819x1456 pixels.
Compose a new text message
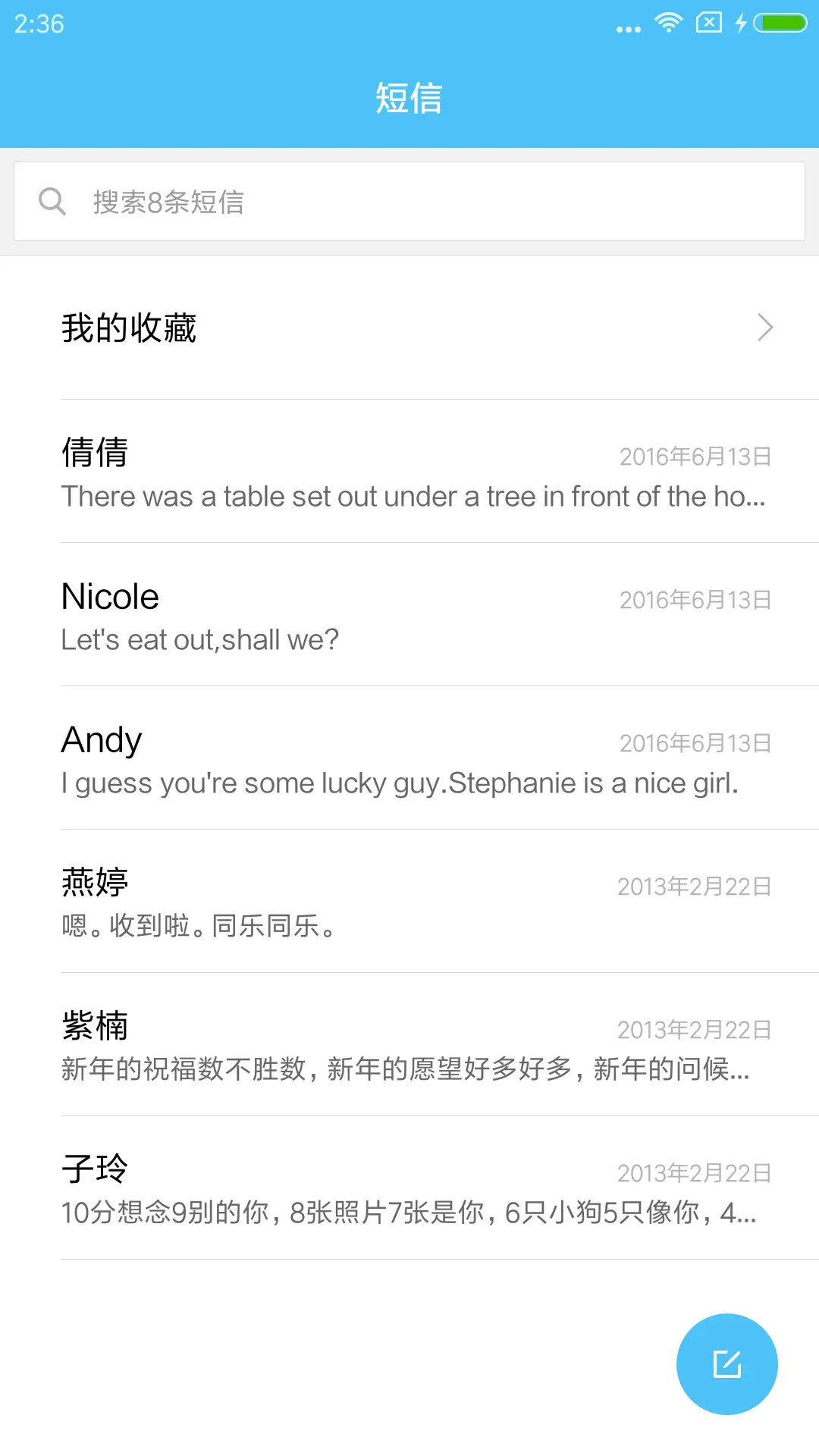726,1363
